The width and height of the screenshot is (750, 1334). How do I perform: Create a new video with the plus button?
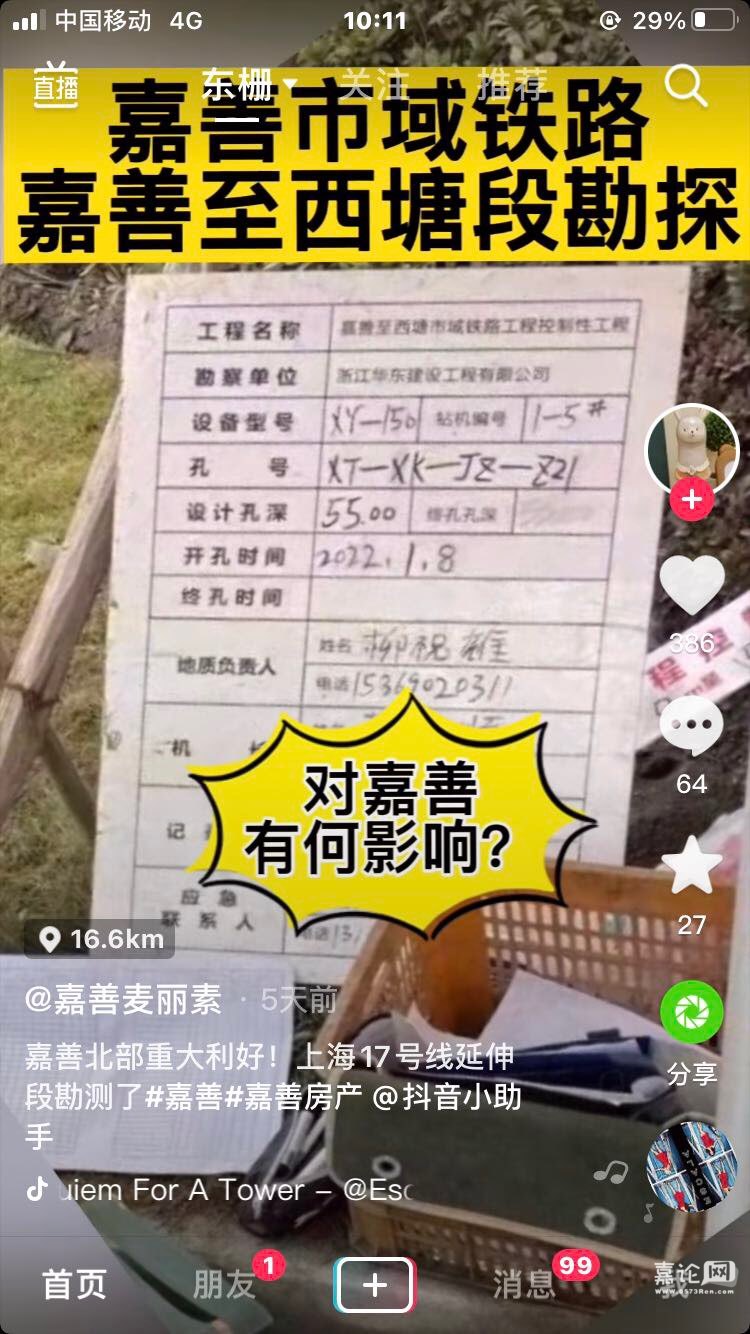point(374,1285)
